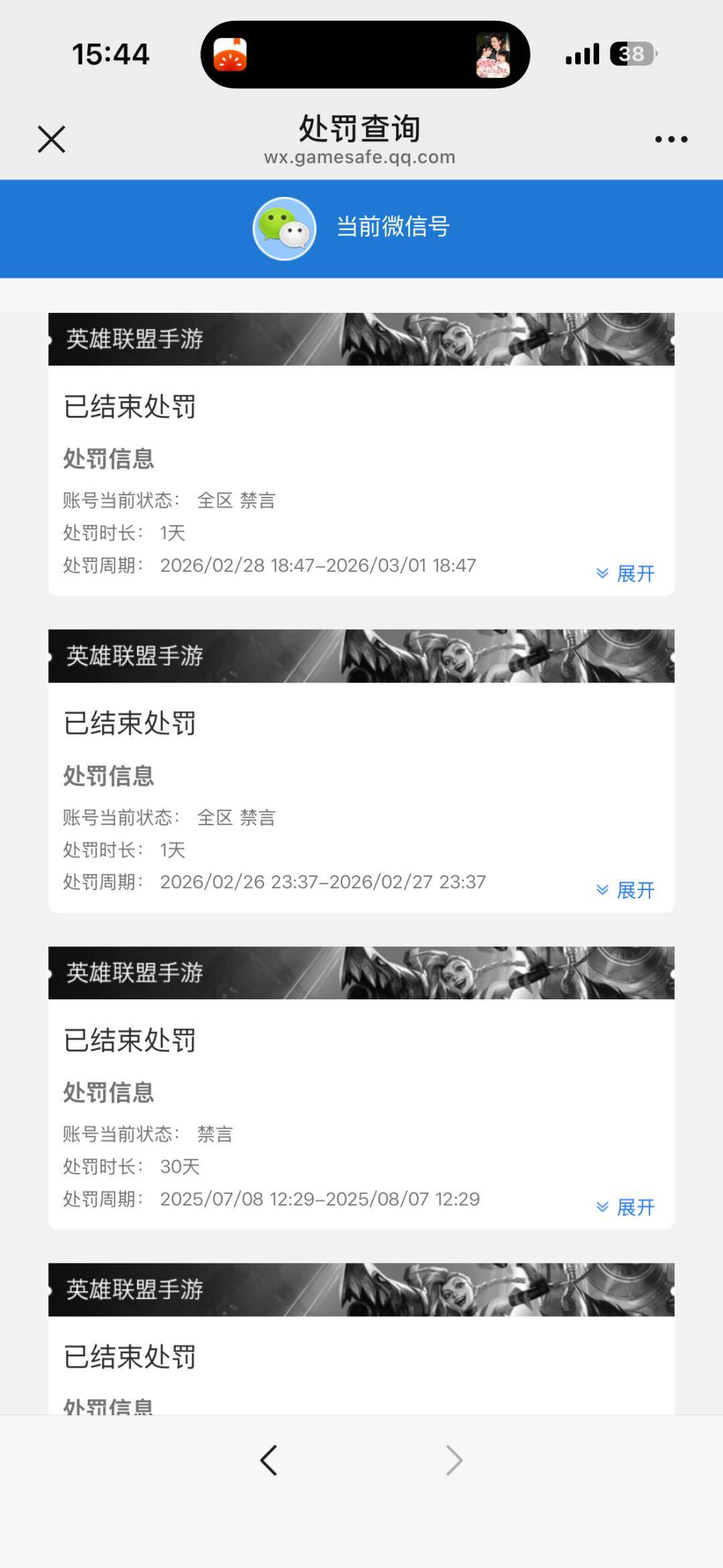Tap the cellular signal bars icon

point(582,54)
